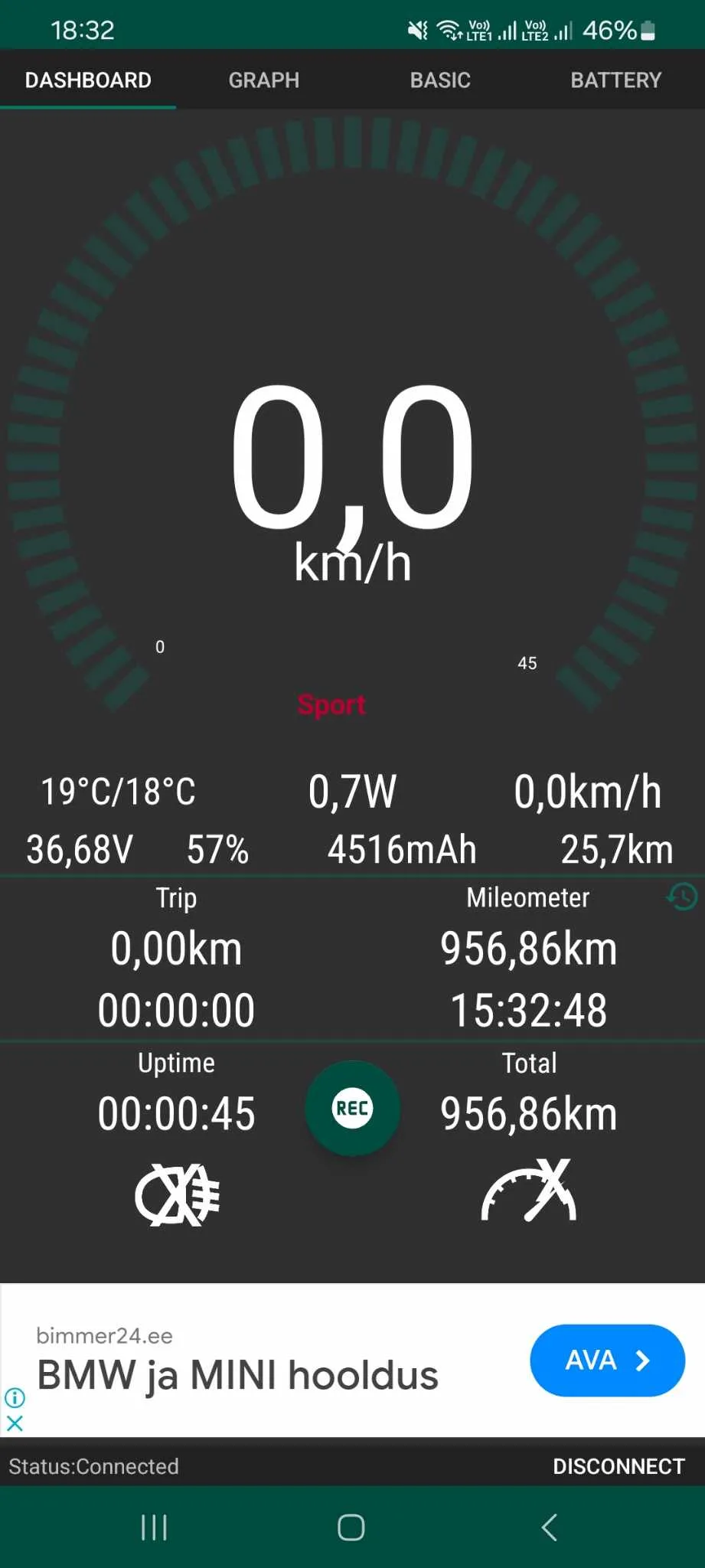Screen dimensions: 705x1568
Task: Open the mileometer history clock icon
Action: coord(682,896)
